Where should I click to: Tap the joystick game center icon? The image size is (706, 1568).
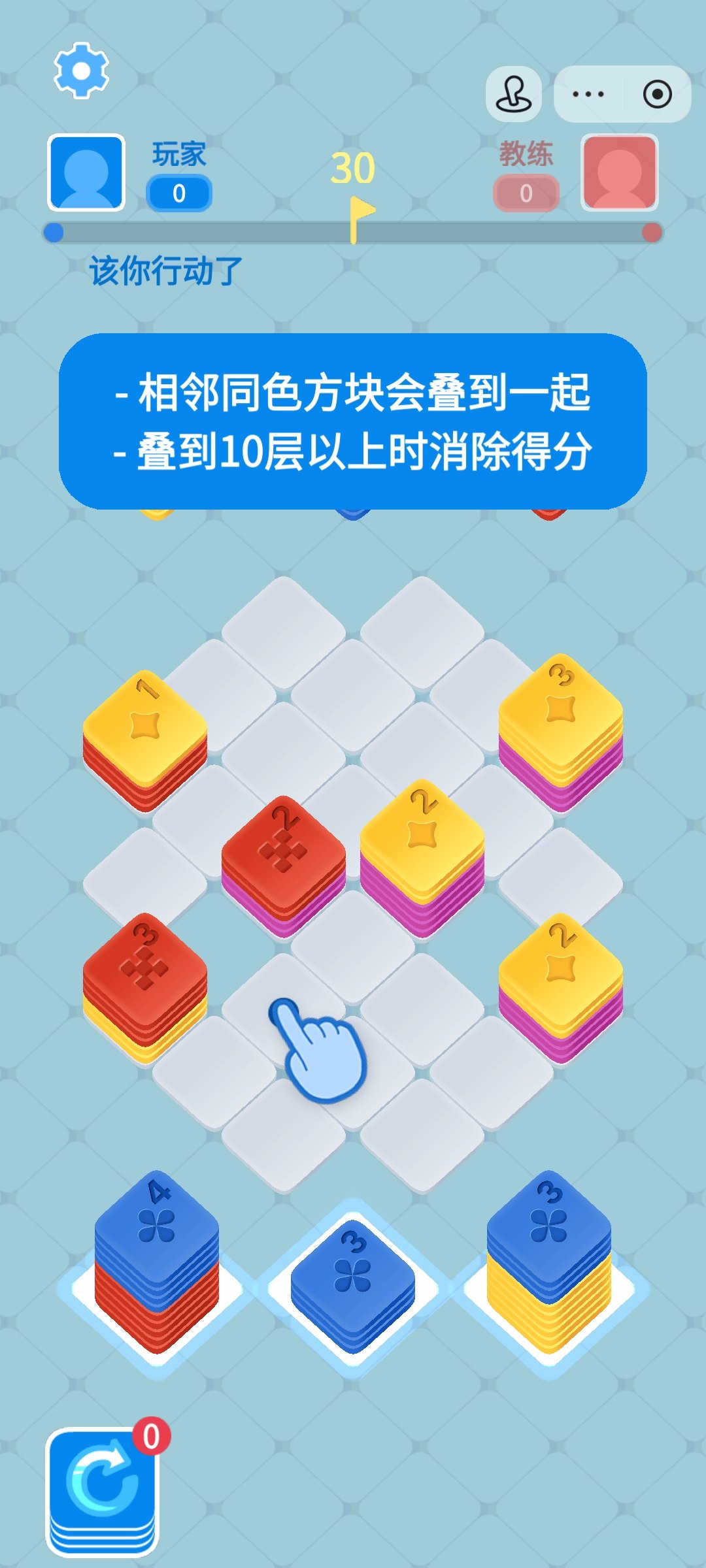click(x=514, y=94)
